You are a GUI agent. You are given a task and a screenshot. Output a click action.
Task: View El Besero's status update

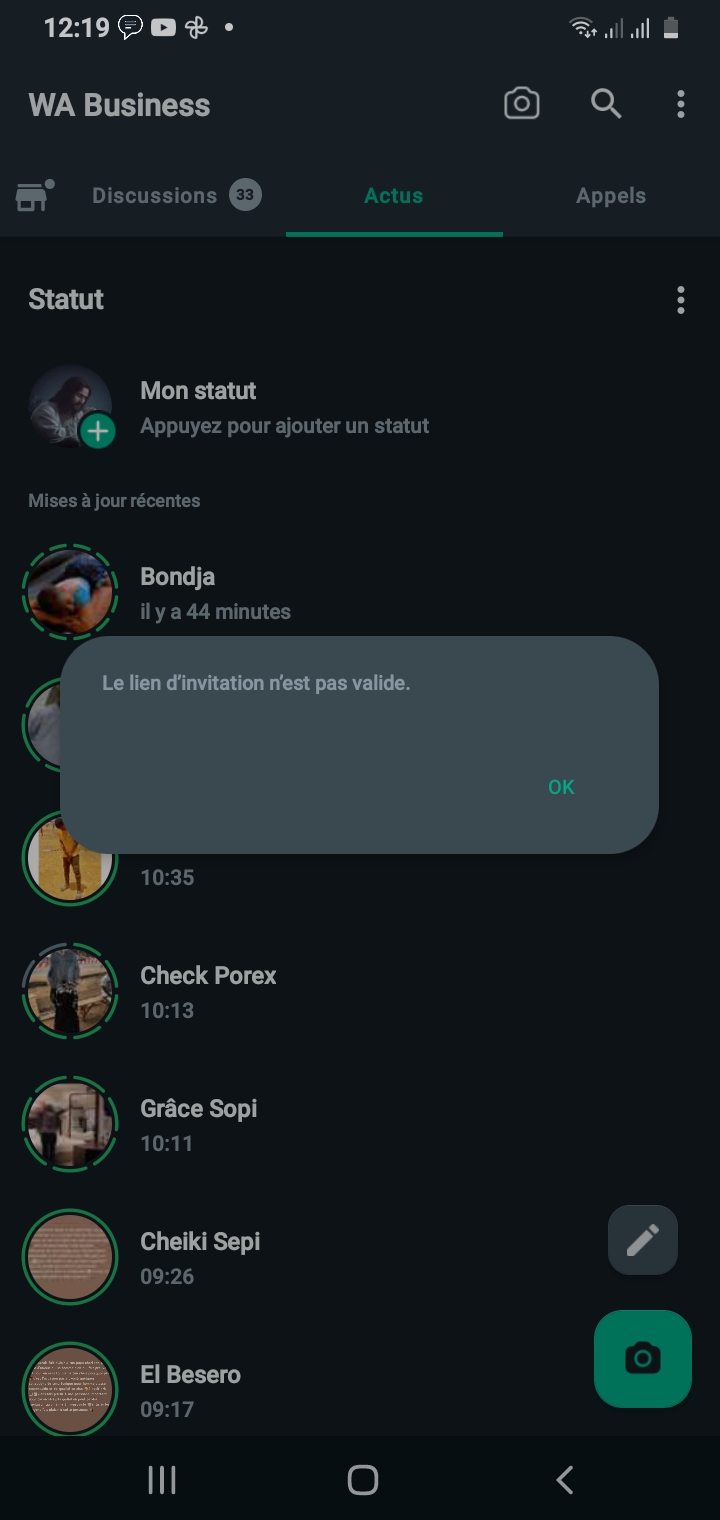pos(190,1390)
